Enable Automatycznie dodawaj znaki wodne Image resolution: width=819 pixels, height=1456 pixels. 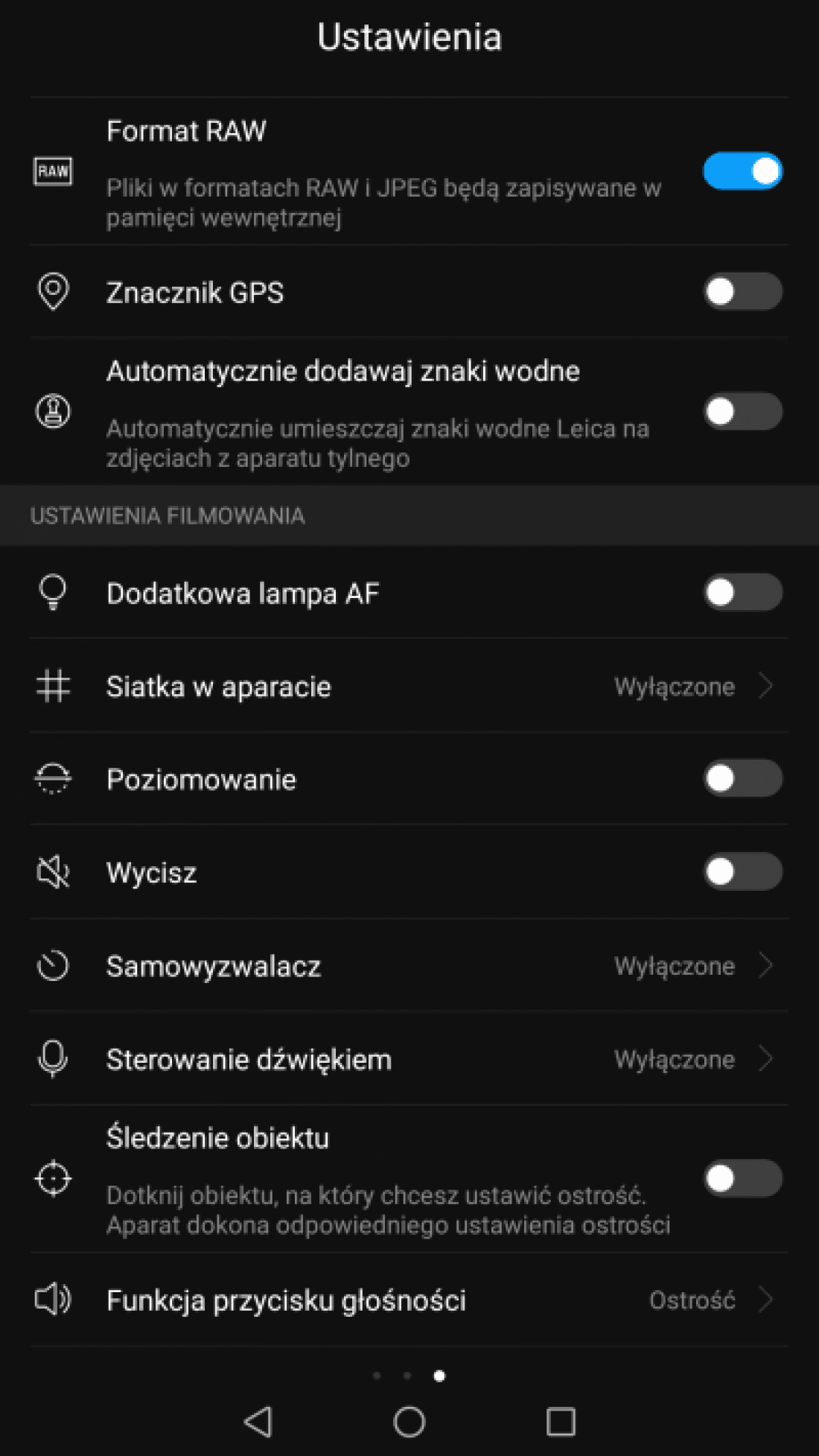tap(742, 412)
